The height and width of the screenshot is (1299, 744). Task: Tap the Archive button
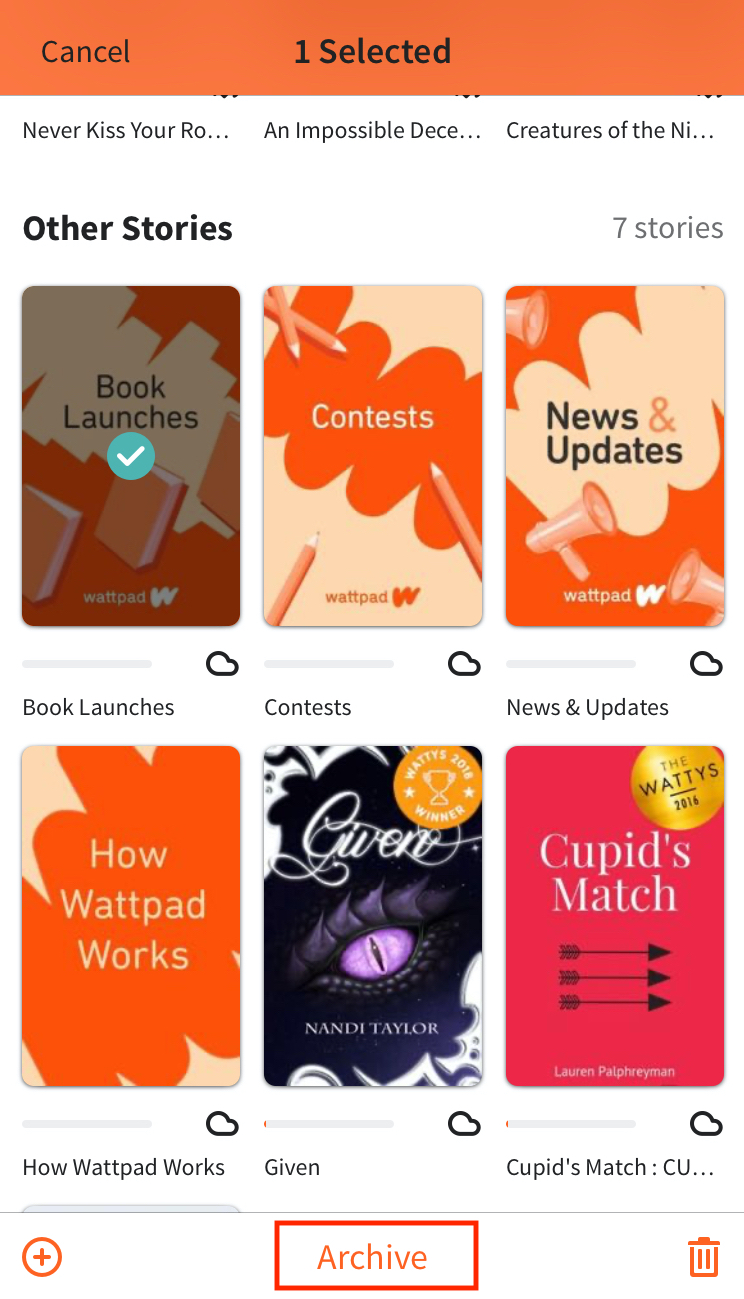coord(376,1255)
